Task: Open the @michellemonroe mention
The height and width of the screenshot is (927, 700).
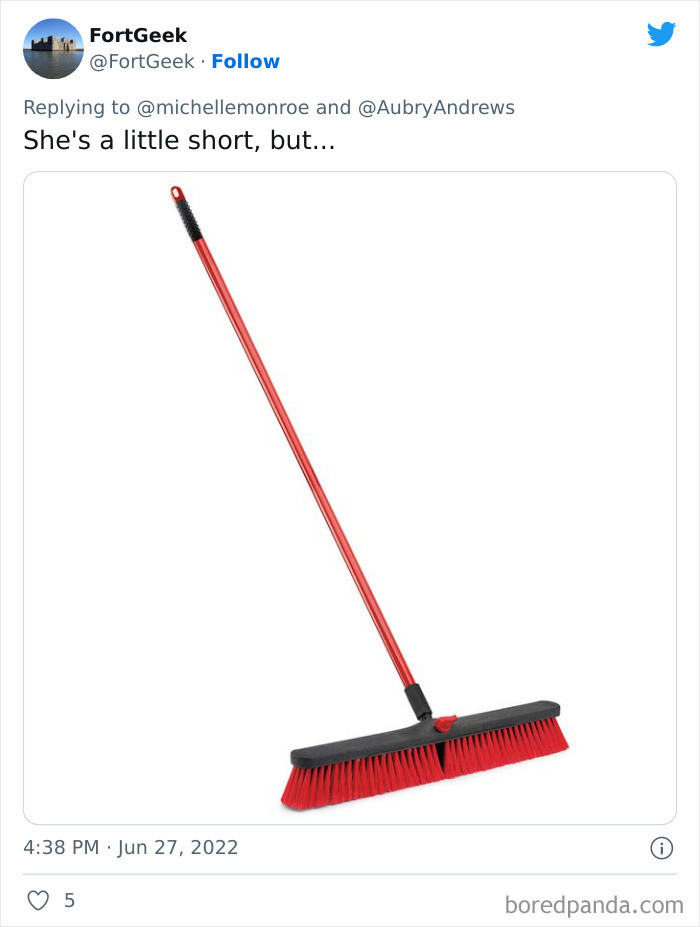Action: (220, 108)
